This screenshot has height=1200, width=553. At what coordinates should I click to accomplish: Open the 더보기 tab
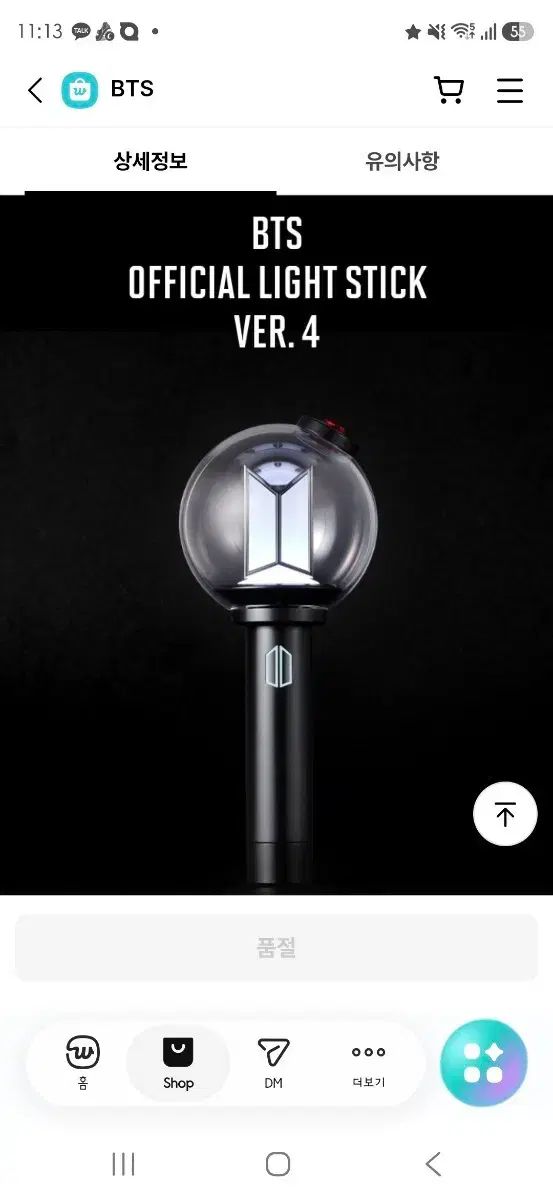(x=368, y=1063)
